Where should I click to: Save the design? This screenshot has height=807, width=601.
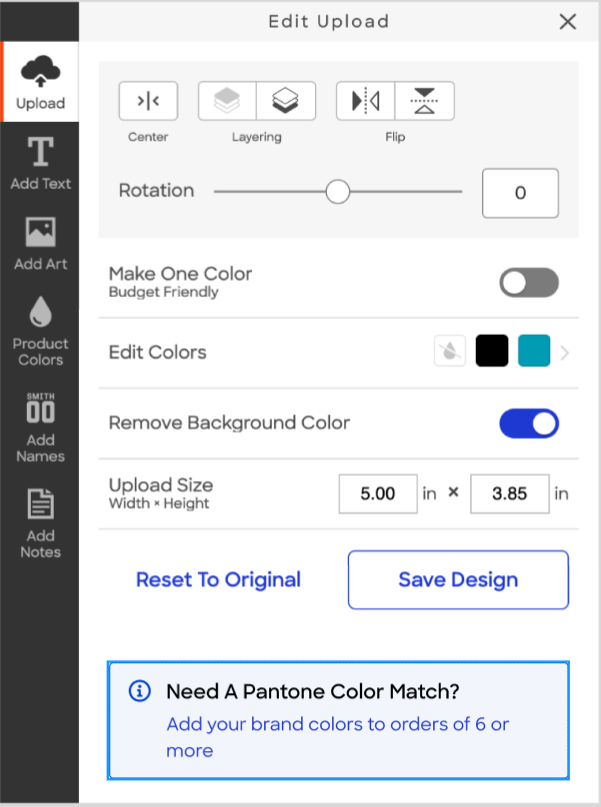point(458,580)
